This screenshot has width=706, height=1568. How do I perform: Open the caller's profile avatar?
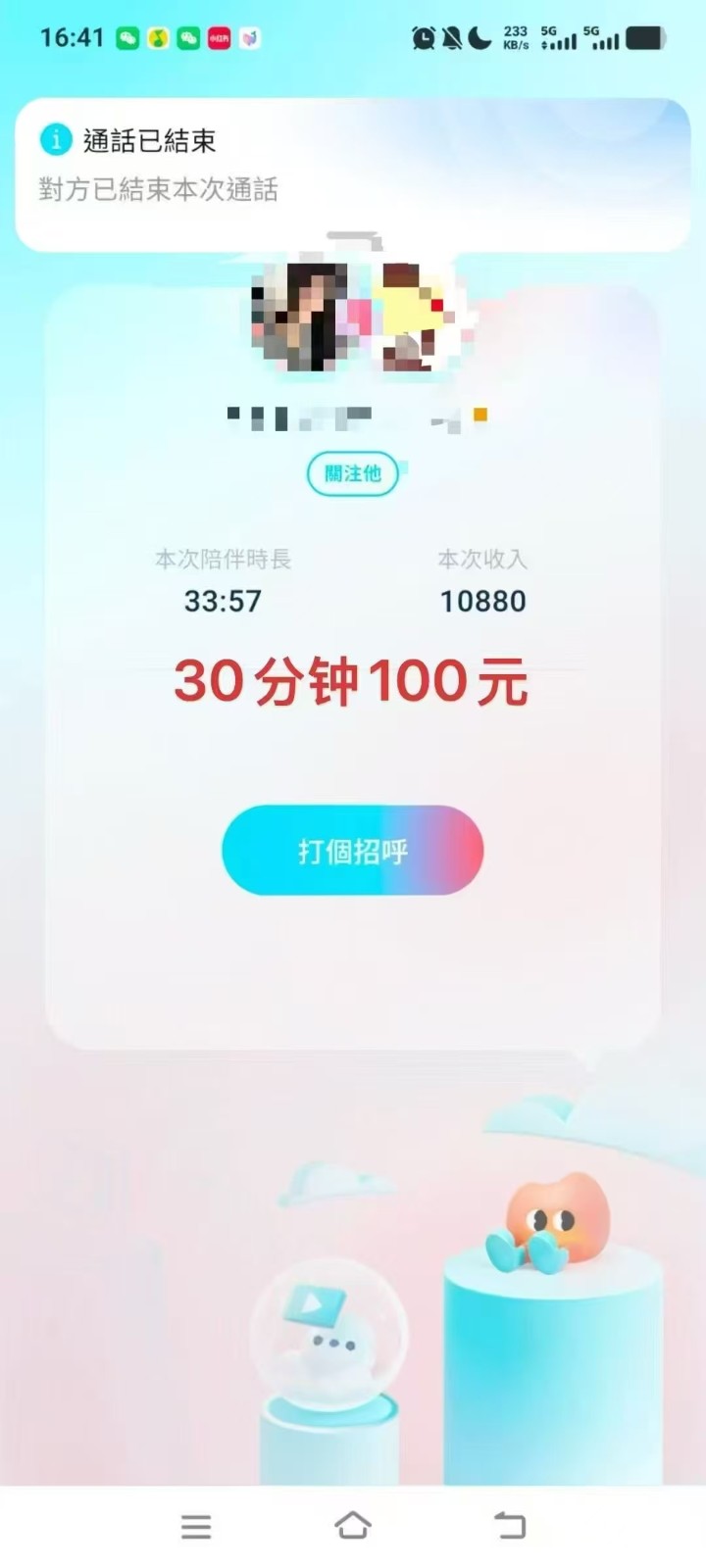point(300,316)
